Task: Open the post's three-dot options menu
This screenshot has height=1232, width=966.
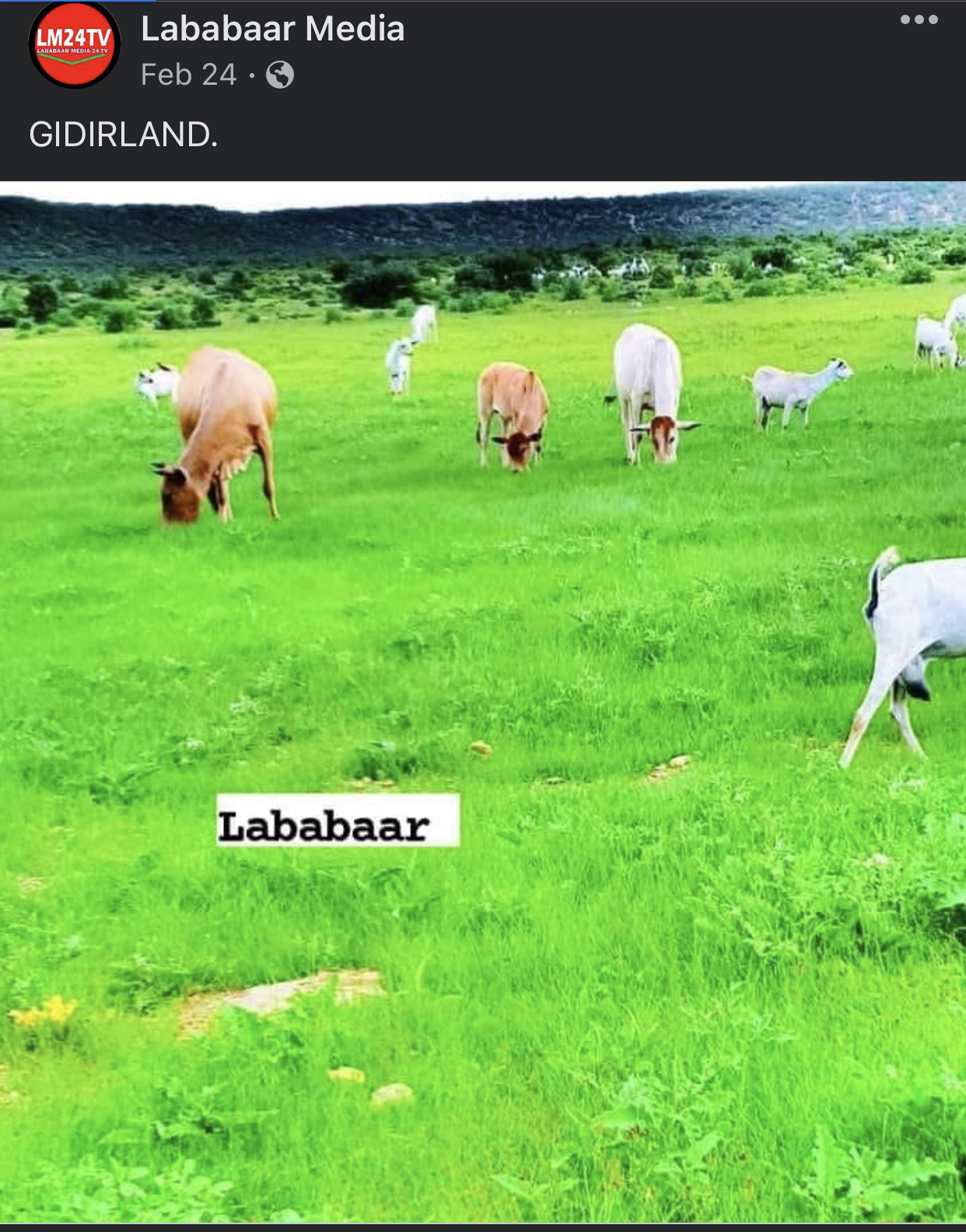Action: click(x=919, y=19)
